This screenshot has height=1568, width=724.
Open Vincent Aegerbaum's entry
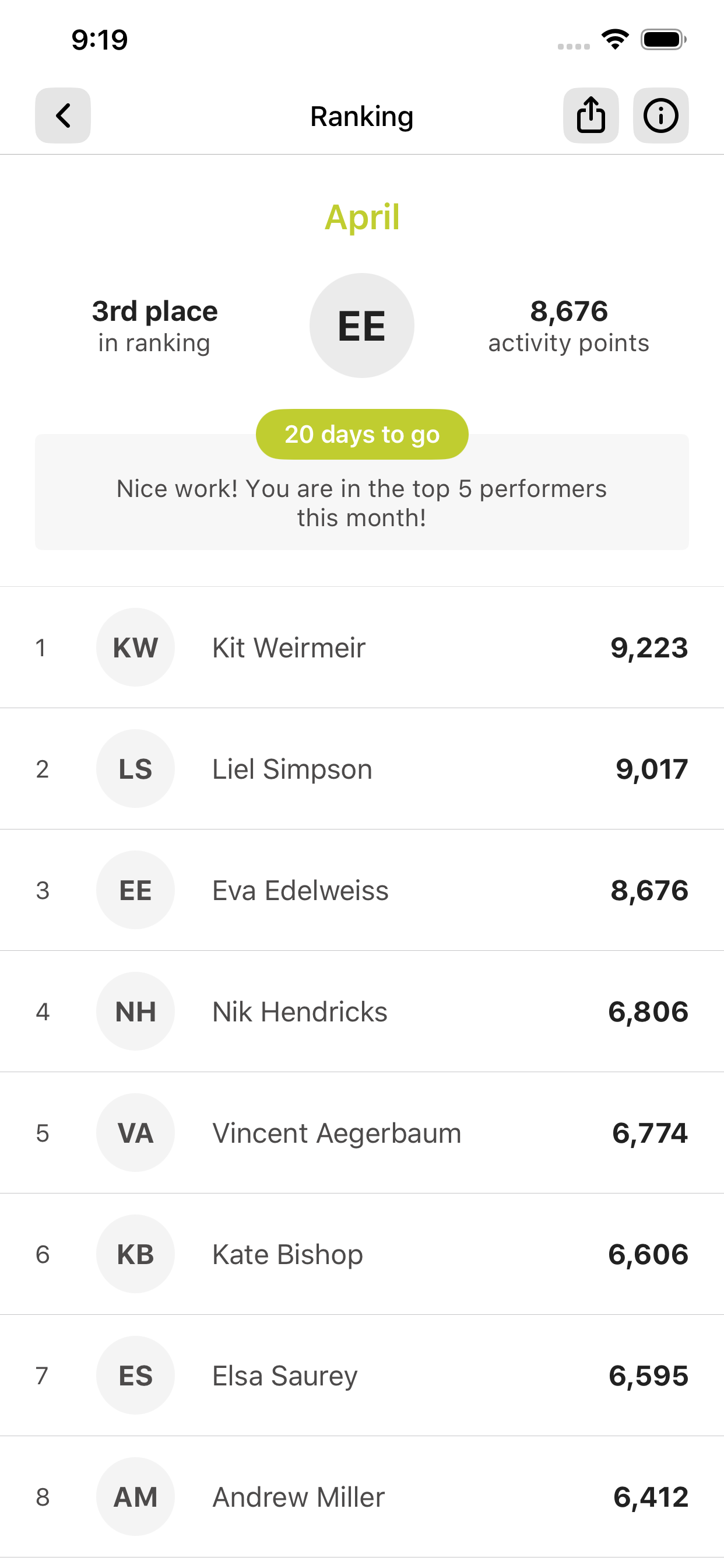[362, 1133]
